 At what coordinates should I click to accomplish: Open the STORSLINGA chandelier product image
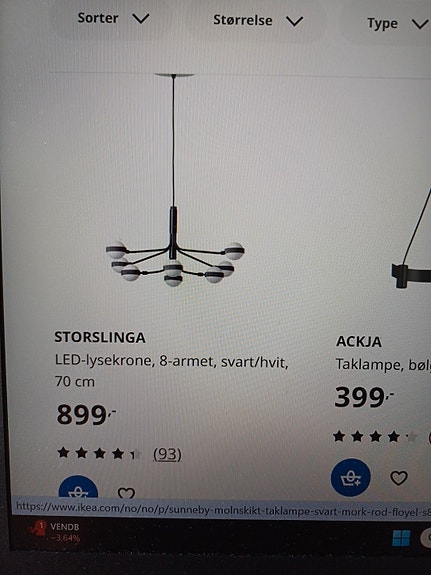tap(175, 180)
